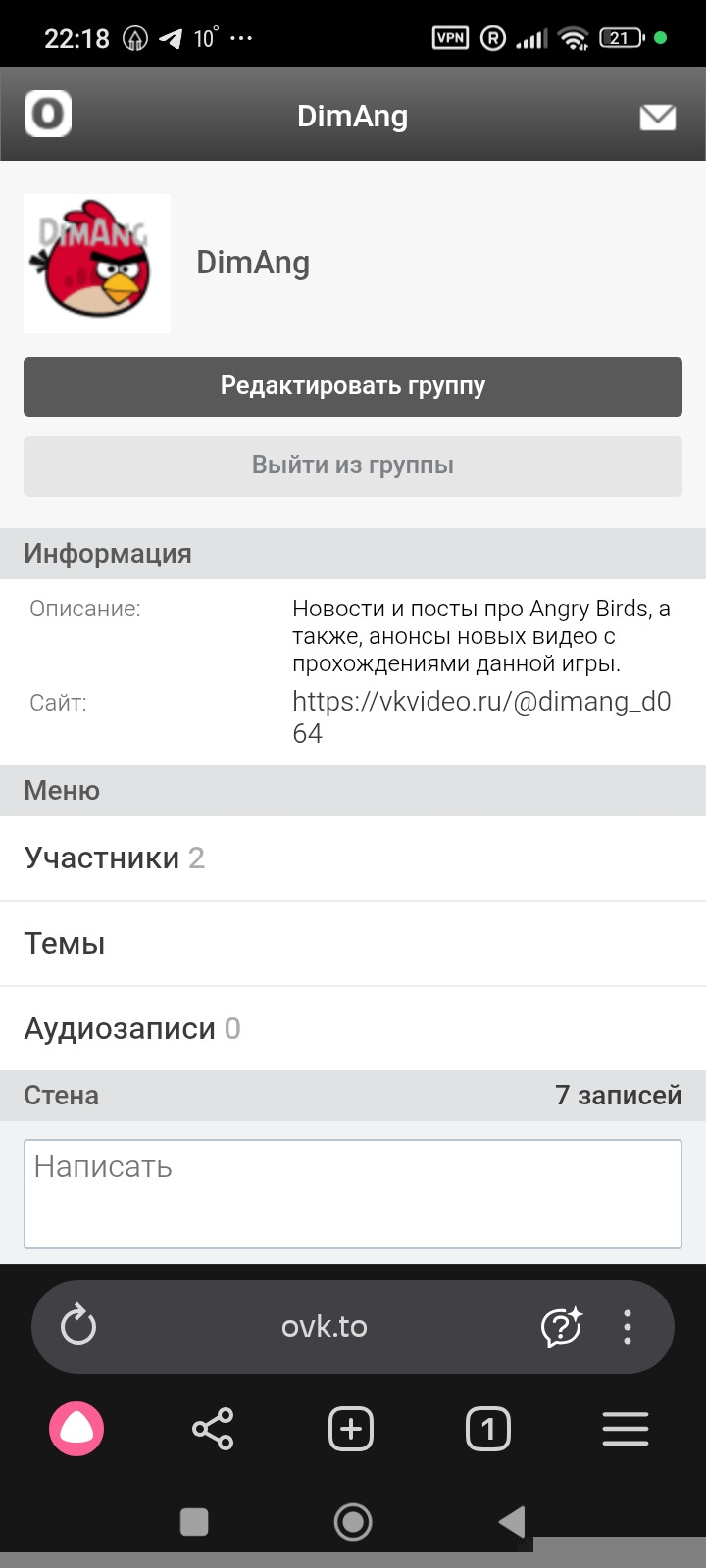Add a new browser tab
Viewport: 706px width, 1568px height.
coord(351,1430)
